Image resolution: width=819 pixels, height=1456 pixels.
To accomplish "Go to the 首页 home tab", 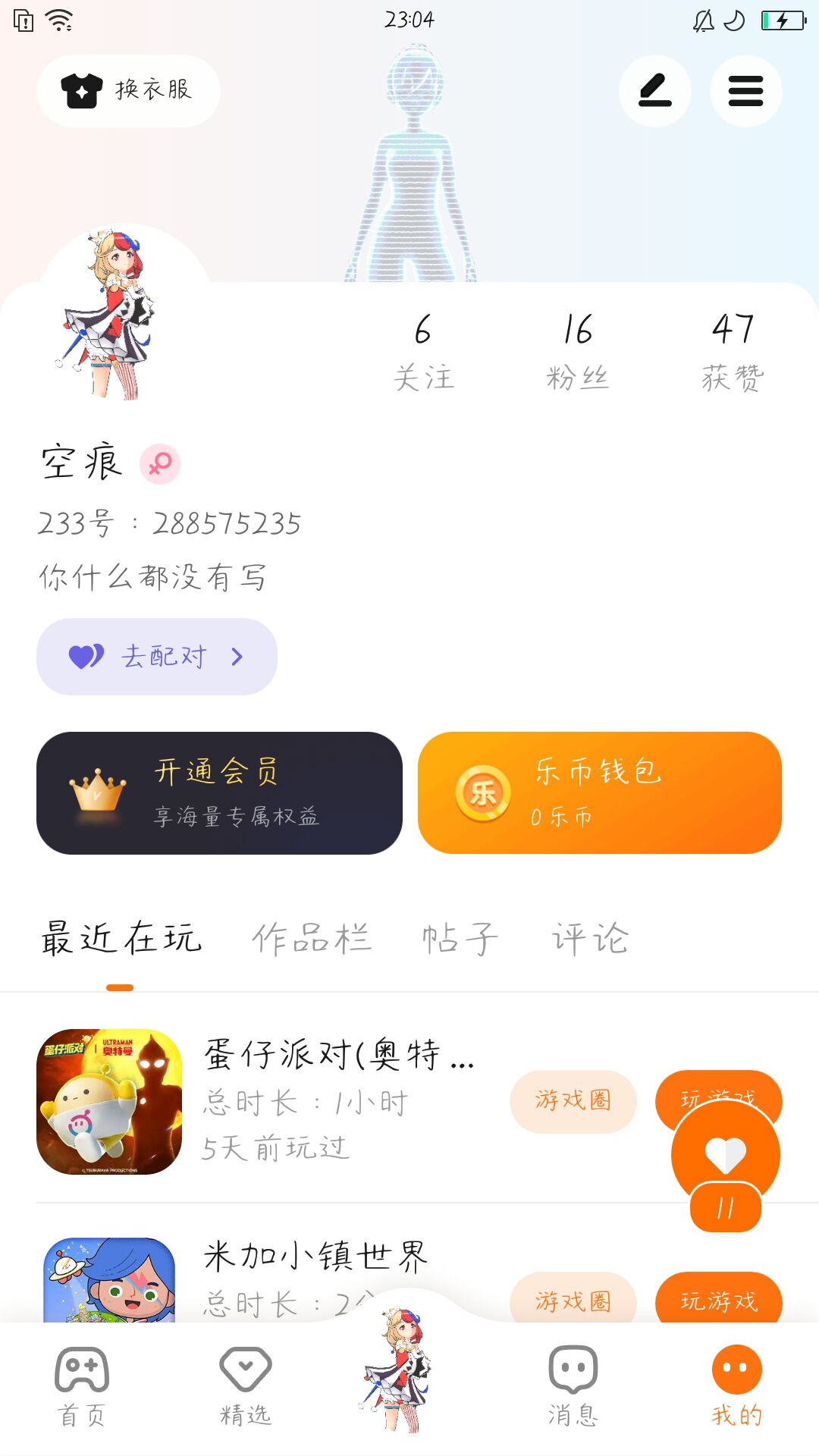I will (x=82, y=1386).
